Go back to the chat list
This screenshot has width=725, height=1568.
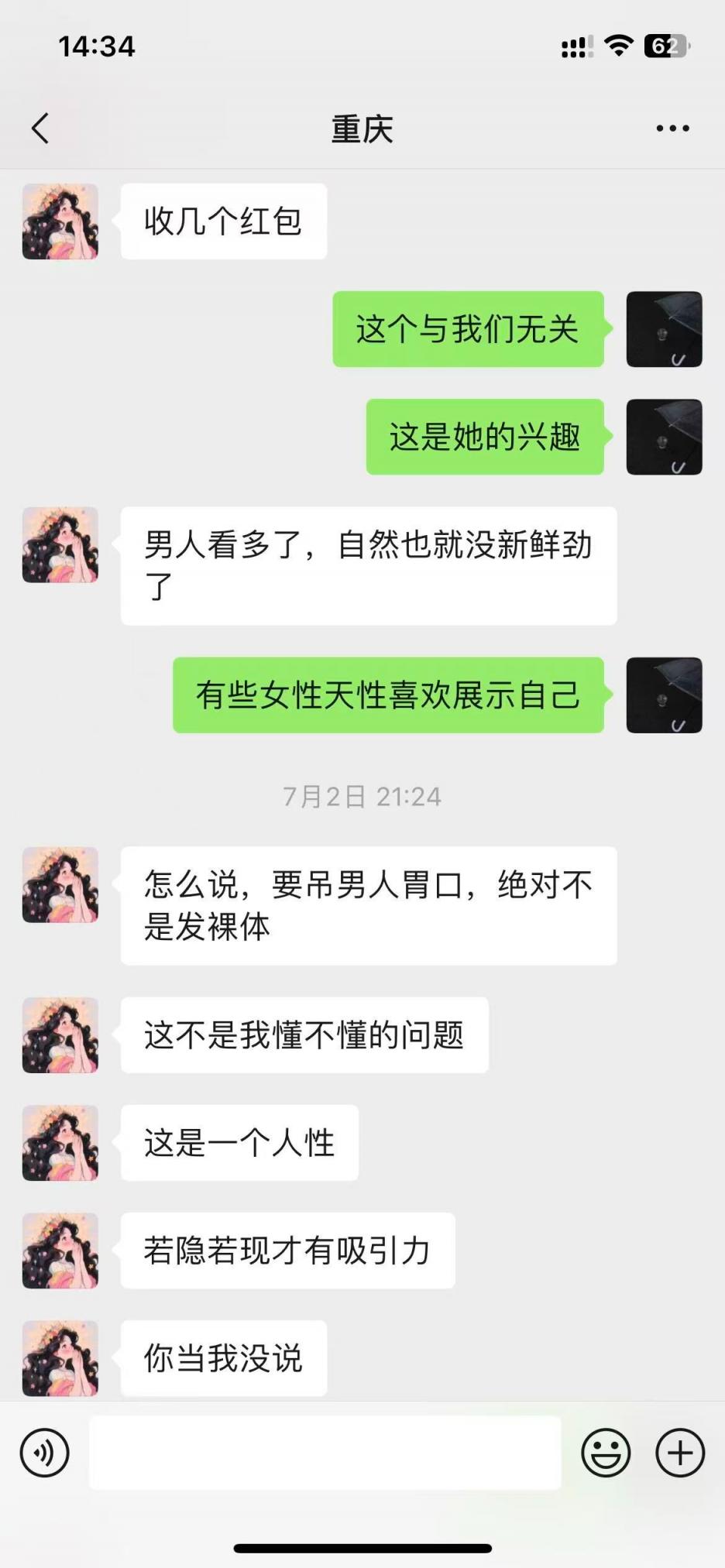coord(40,129)
